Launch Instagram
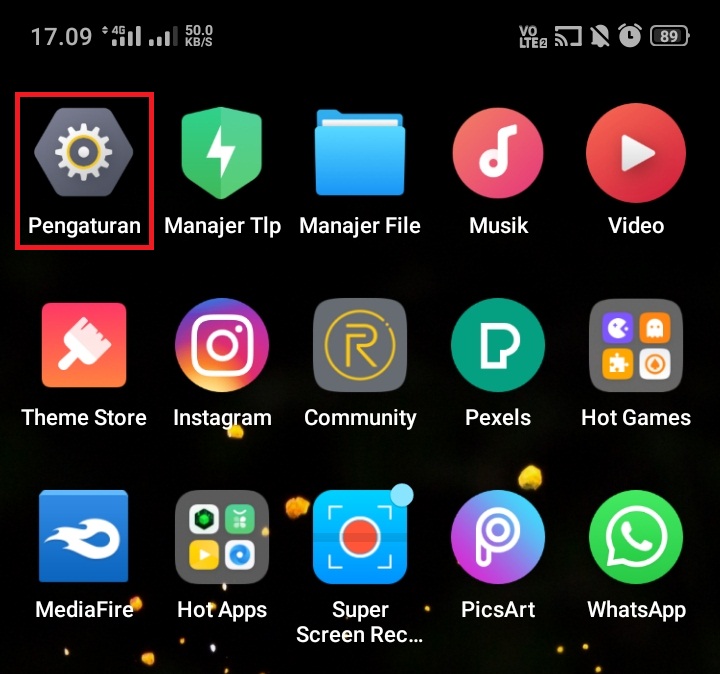 tap(222, 345)
